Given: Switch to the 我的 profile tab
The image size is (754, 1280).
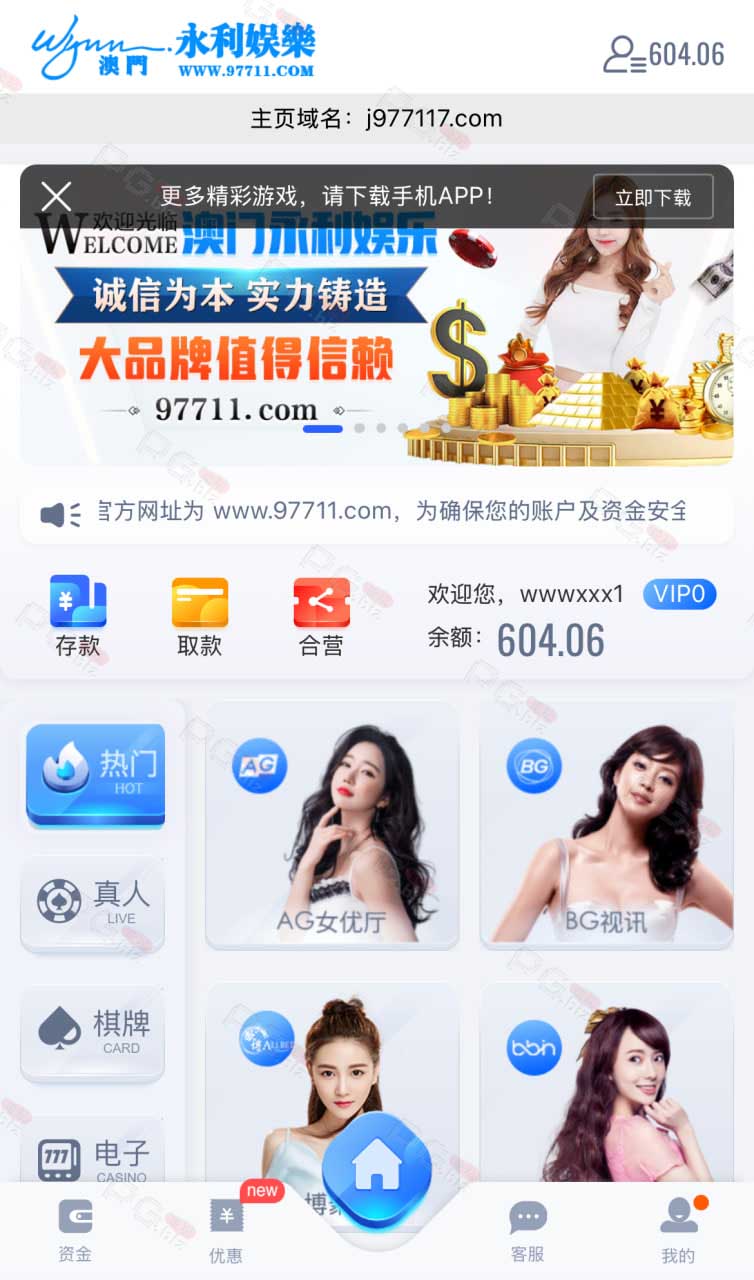Looking at the screenshot, I should point(678,1231).
